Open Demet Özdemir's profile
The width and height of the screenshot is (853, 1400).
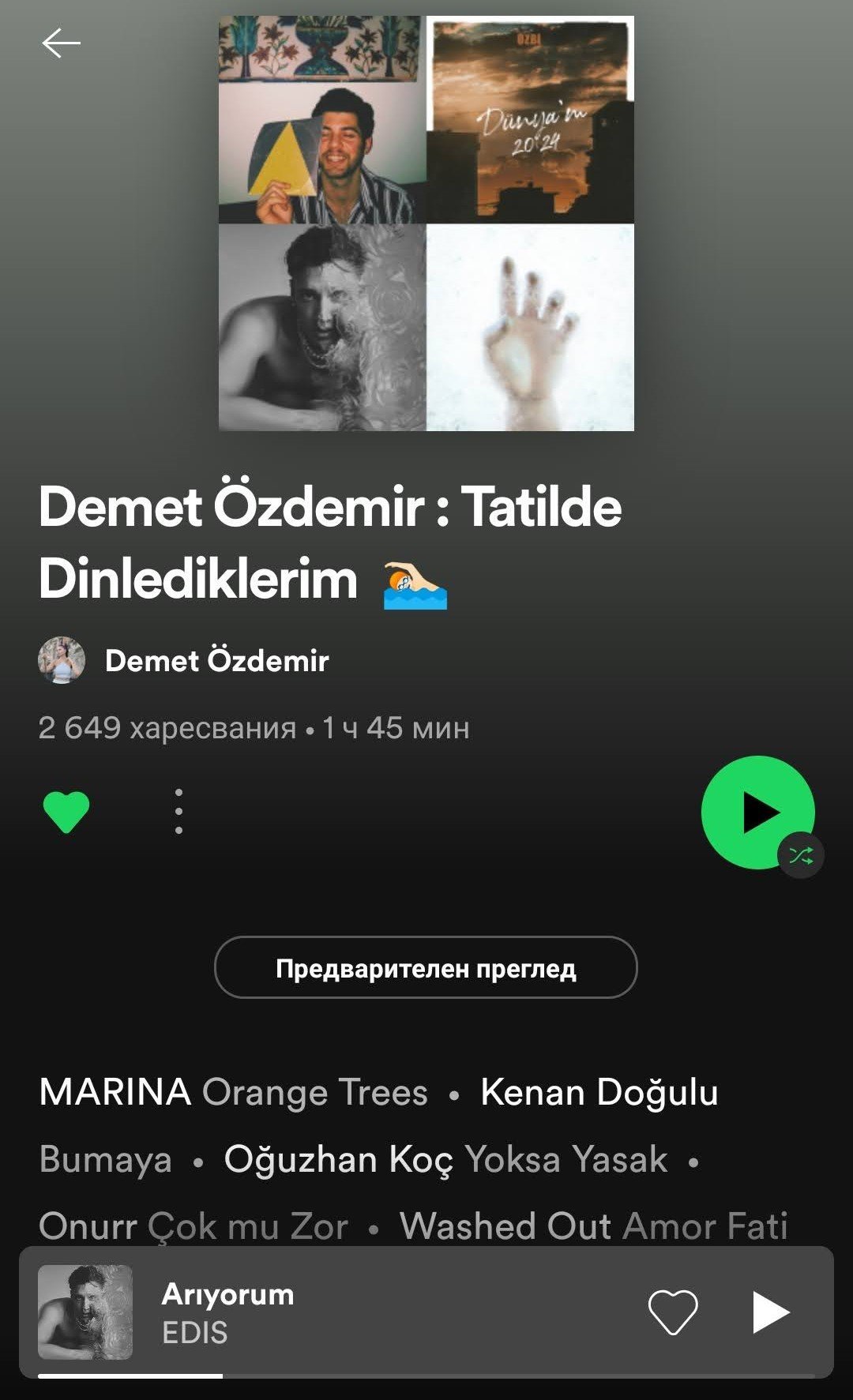(216, 661)
